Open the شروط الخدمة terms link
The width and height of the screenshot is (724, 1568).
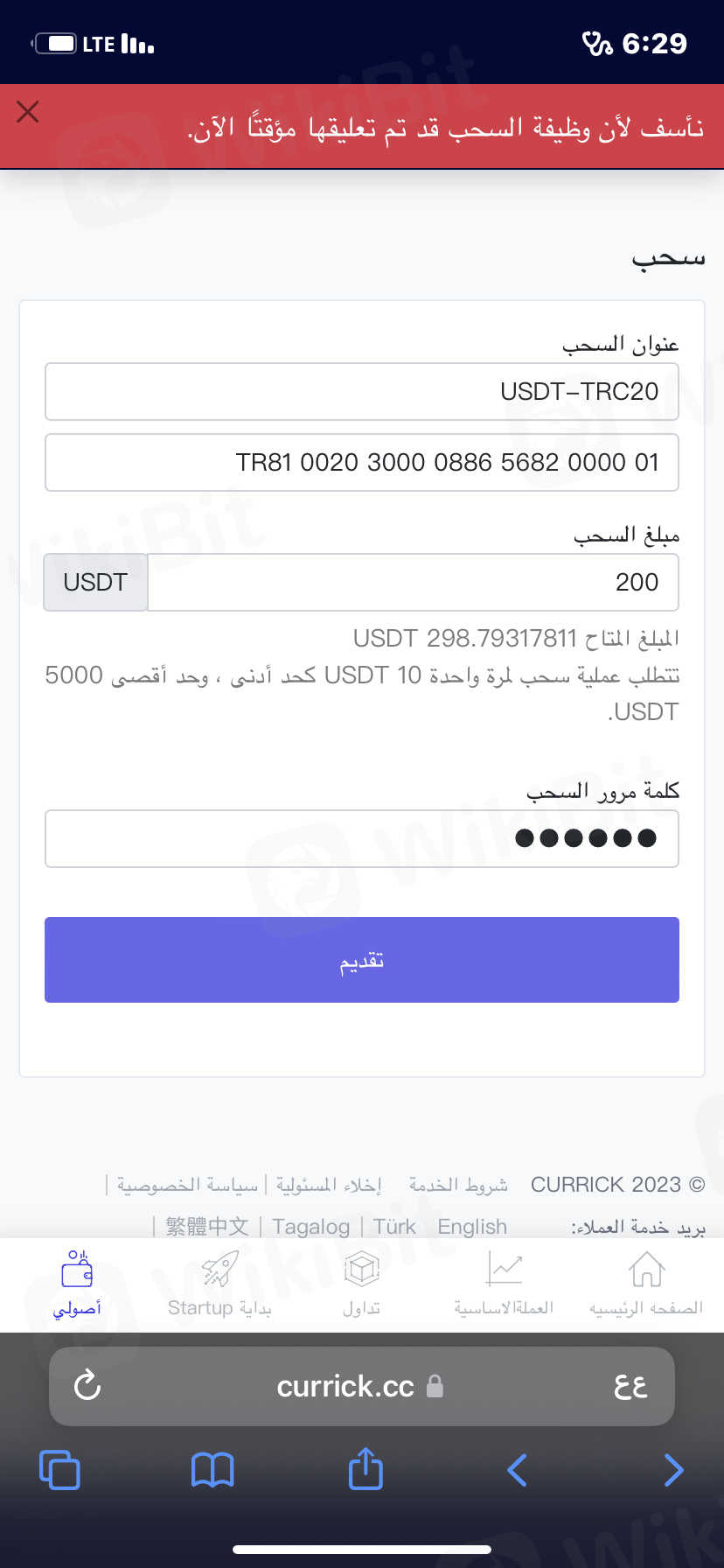[x=458, y=1185]
